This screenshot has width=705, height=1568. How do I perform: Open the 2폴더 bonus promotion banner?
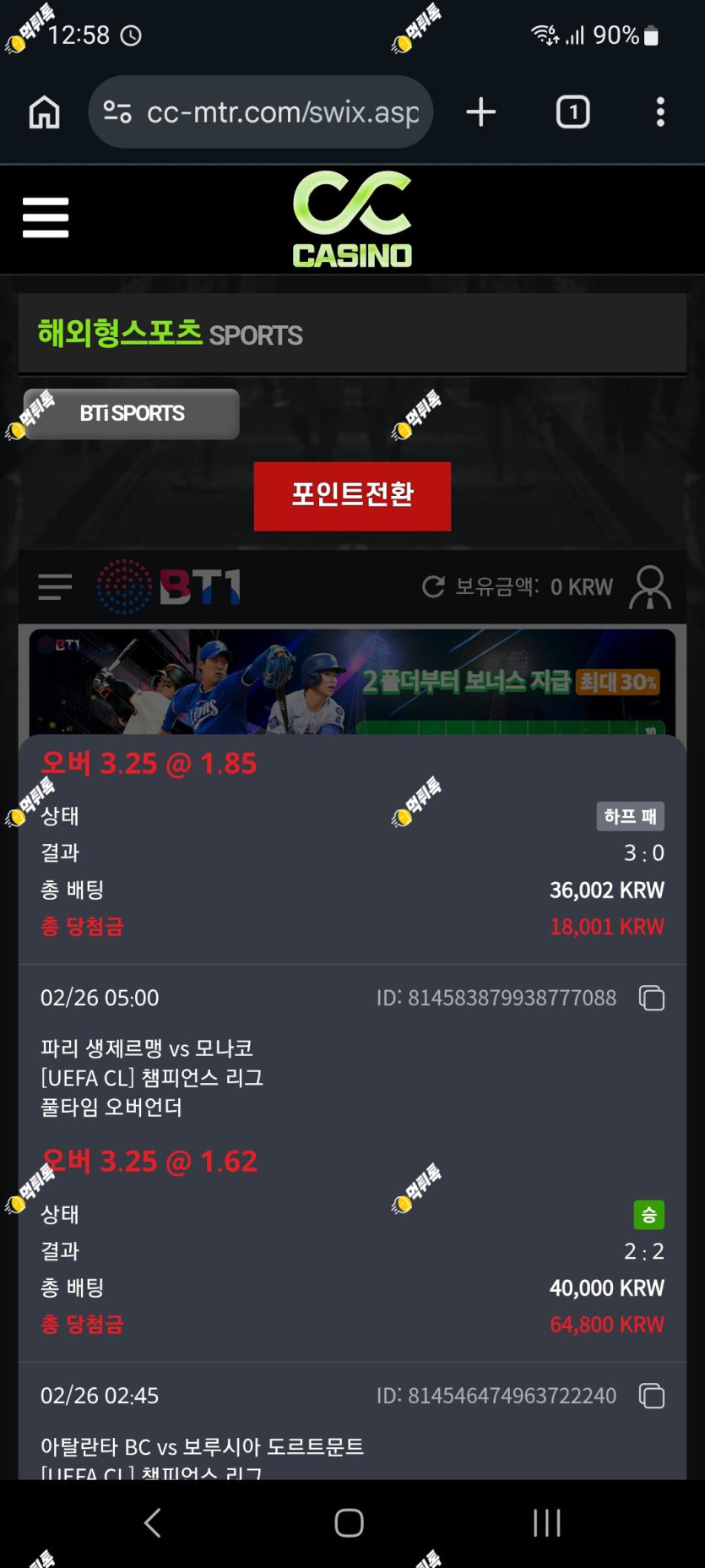tap(352, 682)
